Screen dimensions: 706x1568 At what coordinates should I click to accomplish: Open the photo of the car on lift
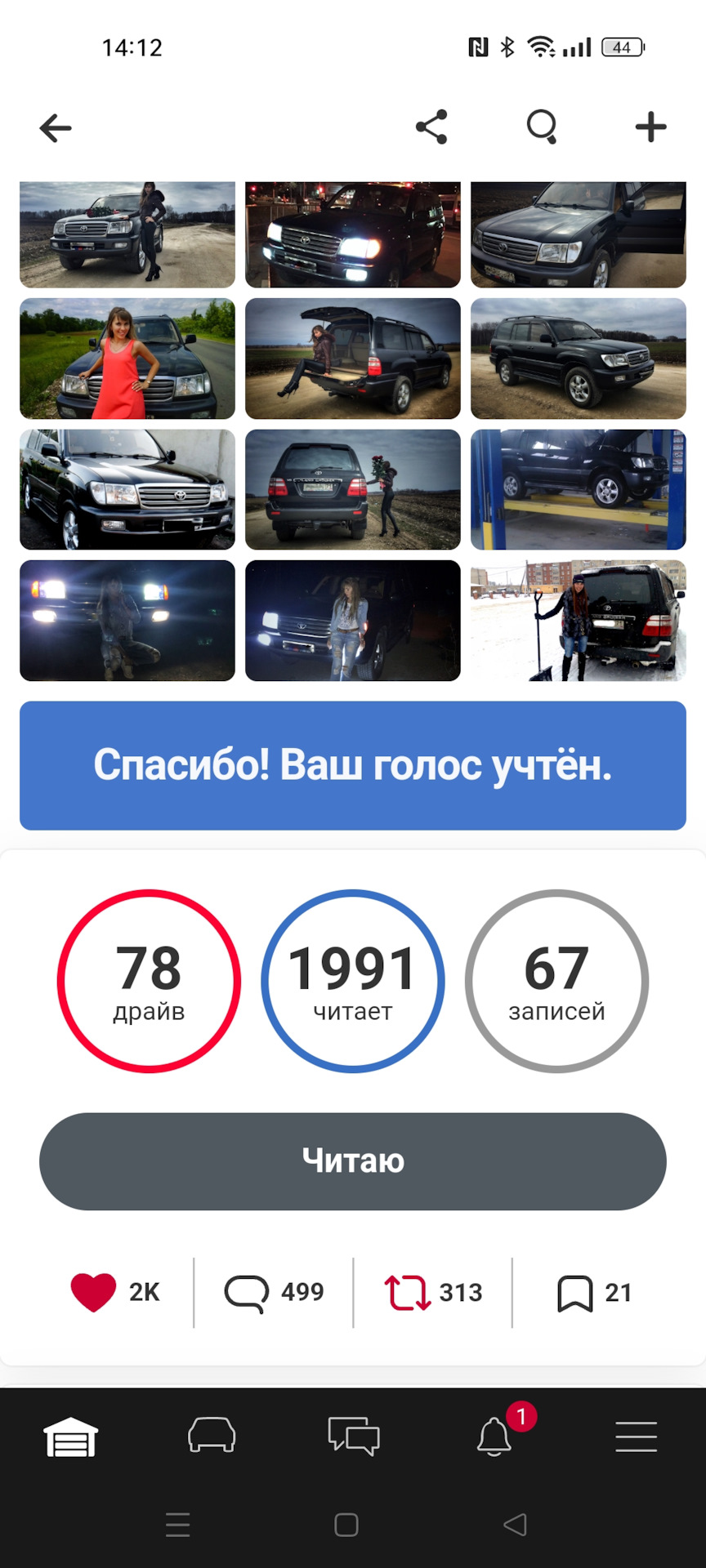point(578,488)
